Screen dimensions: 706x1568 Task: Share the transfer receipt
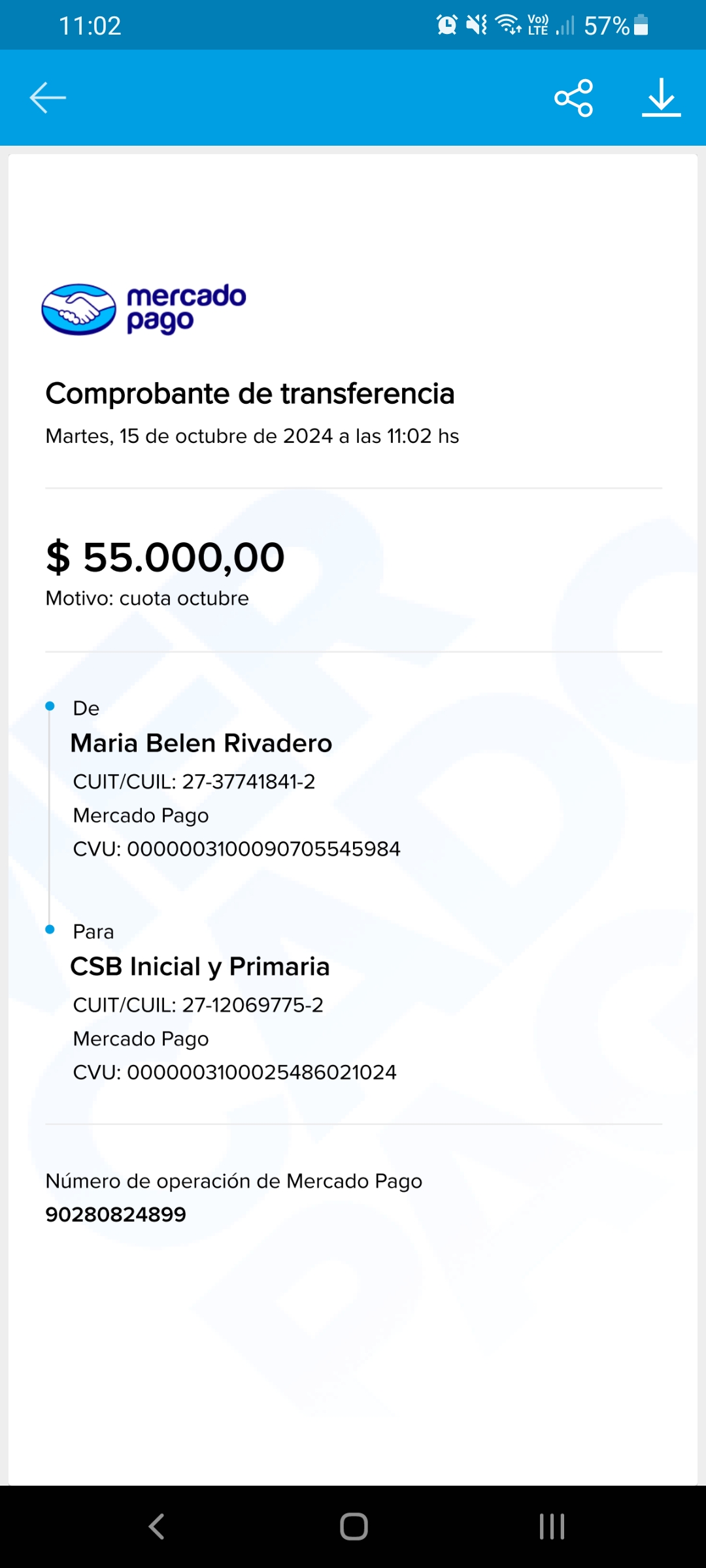point(573,98)
